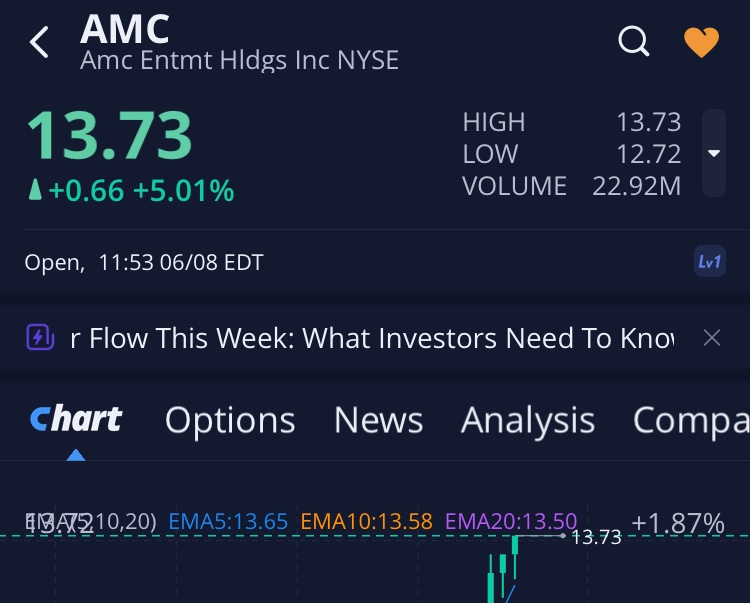The image size is (750, 603).
Task: Switch to the News tab
Action: pos(378,421)
